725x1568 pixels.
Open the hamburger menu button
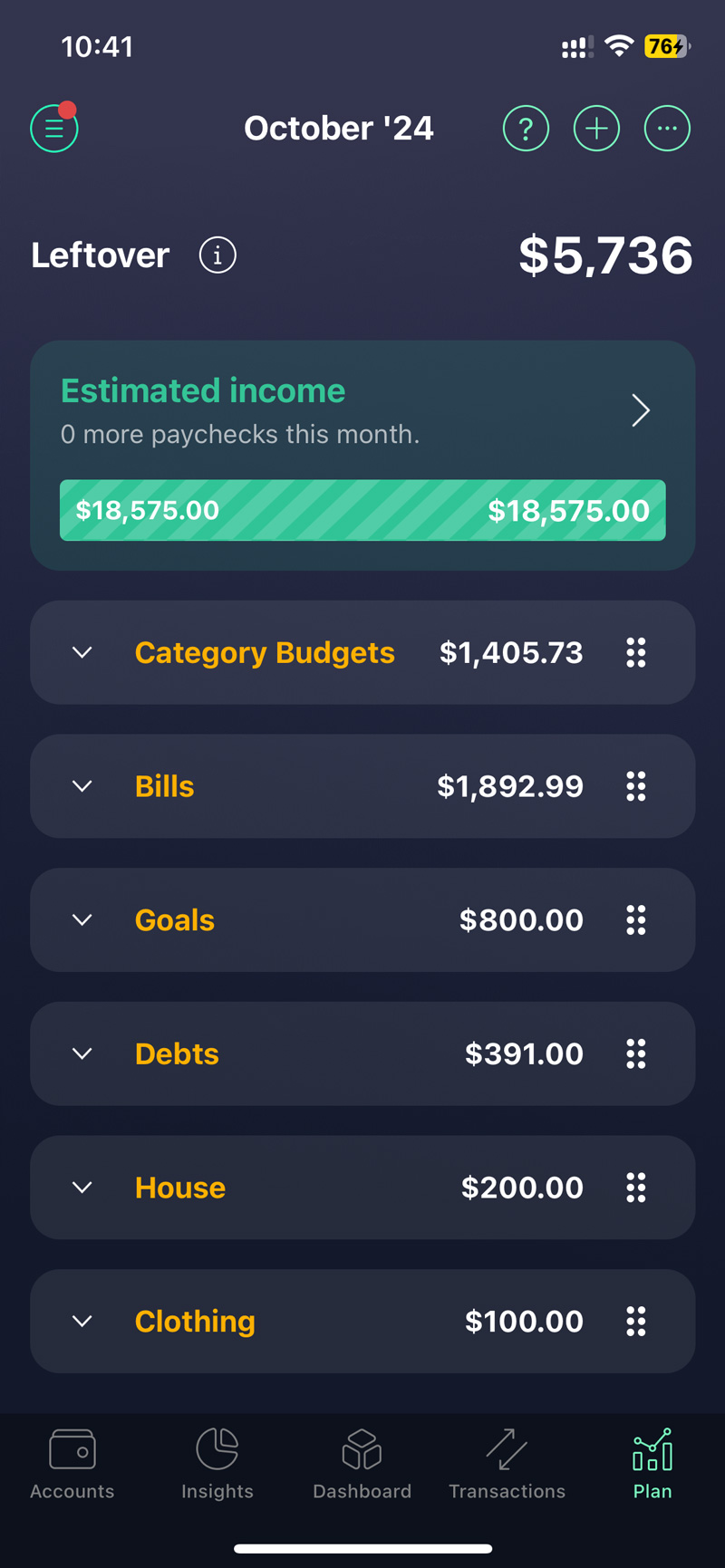click(54, 129)
